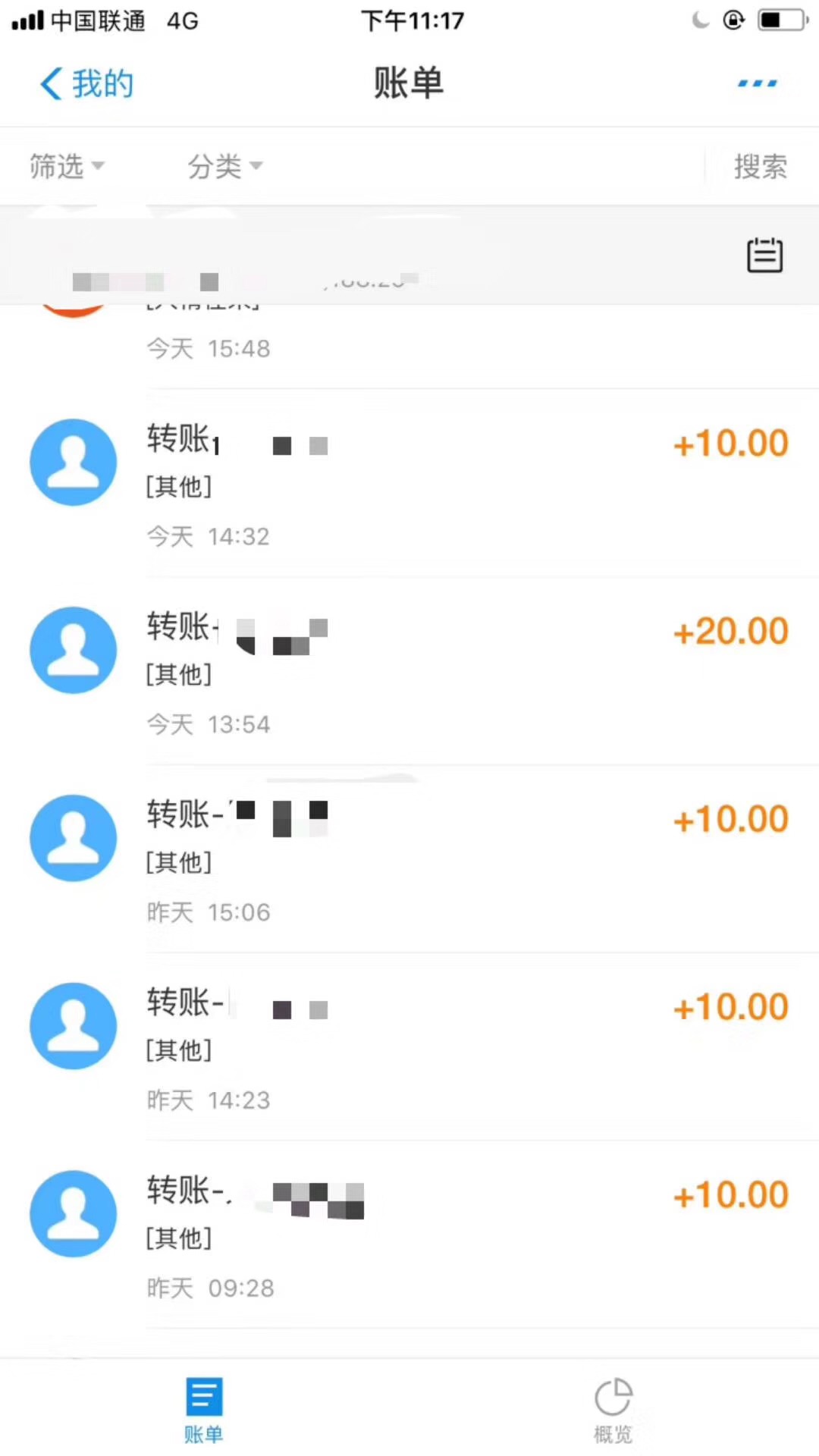Image resolution: width=819 pixels, height=1456 pixels.
Task: Switch to the 概览 overview tab
Action: (x=613, y=1410)
